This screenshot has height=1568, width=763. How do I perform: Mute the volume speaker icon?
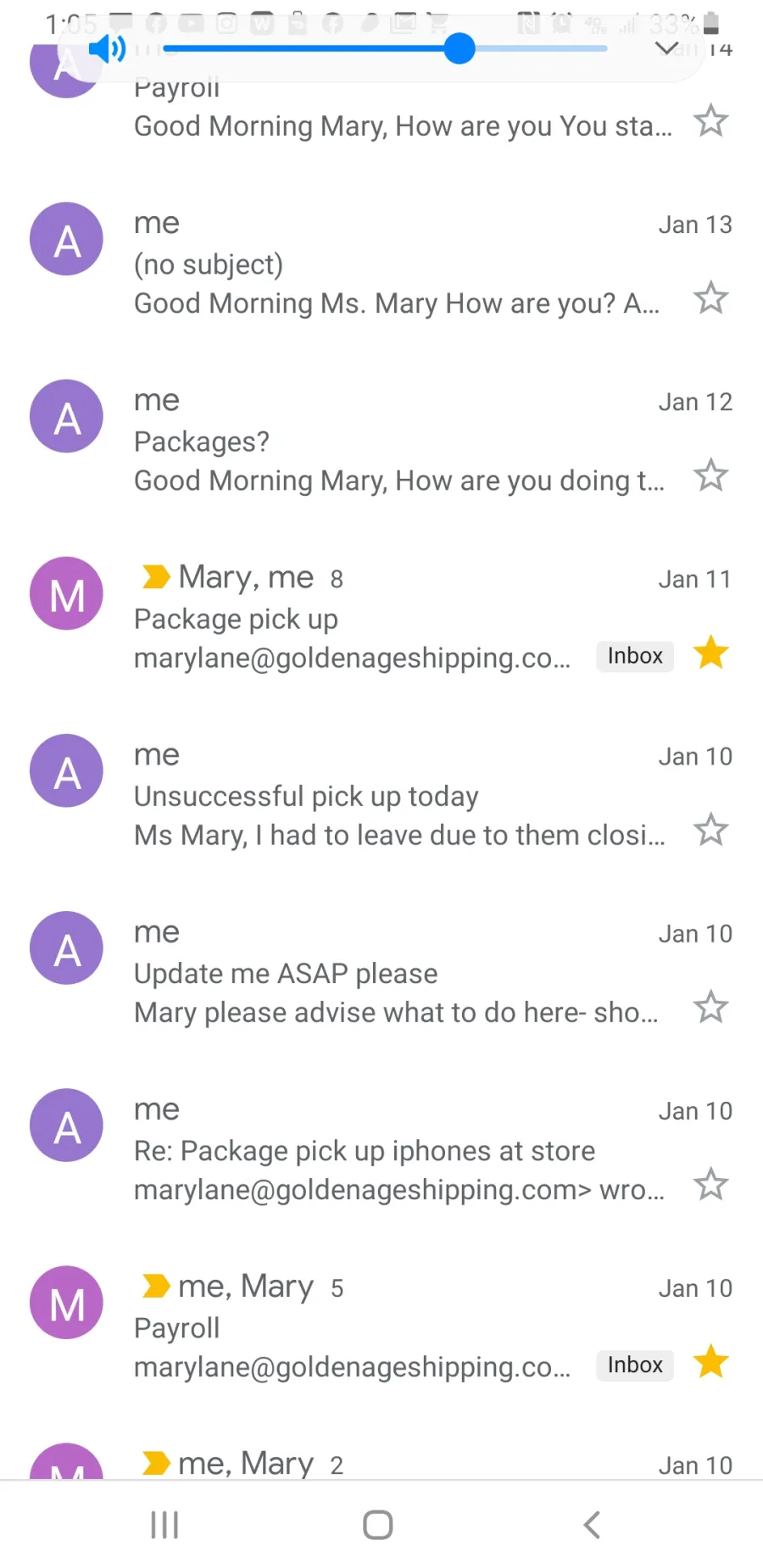click(107, 49)
